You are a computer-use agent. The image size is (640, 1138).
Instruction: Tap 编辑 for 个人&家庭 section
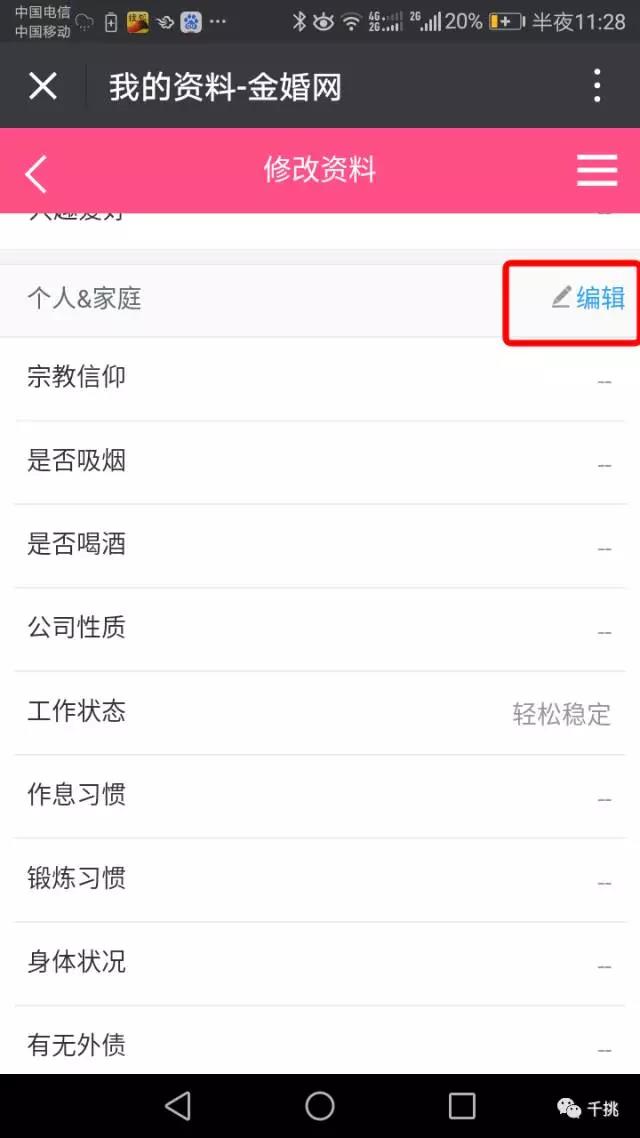(x=588, y=298)
